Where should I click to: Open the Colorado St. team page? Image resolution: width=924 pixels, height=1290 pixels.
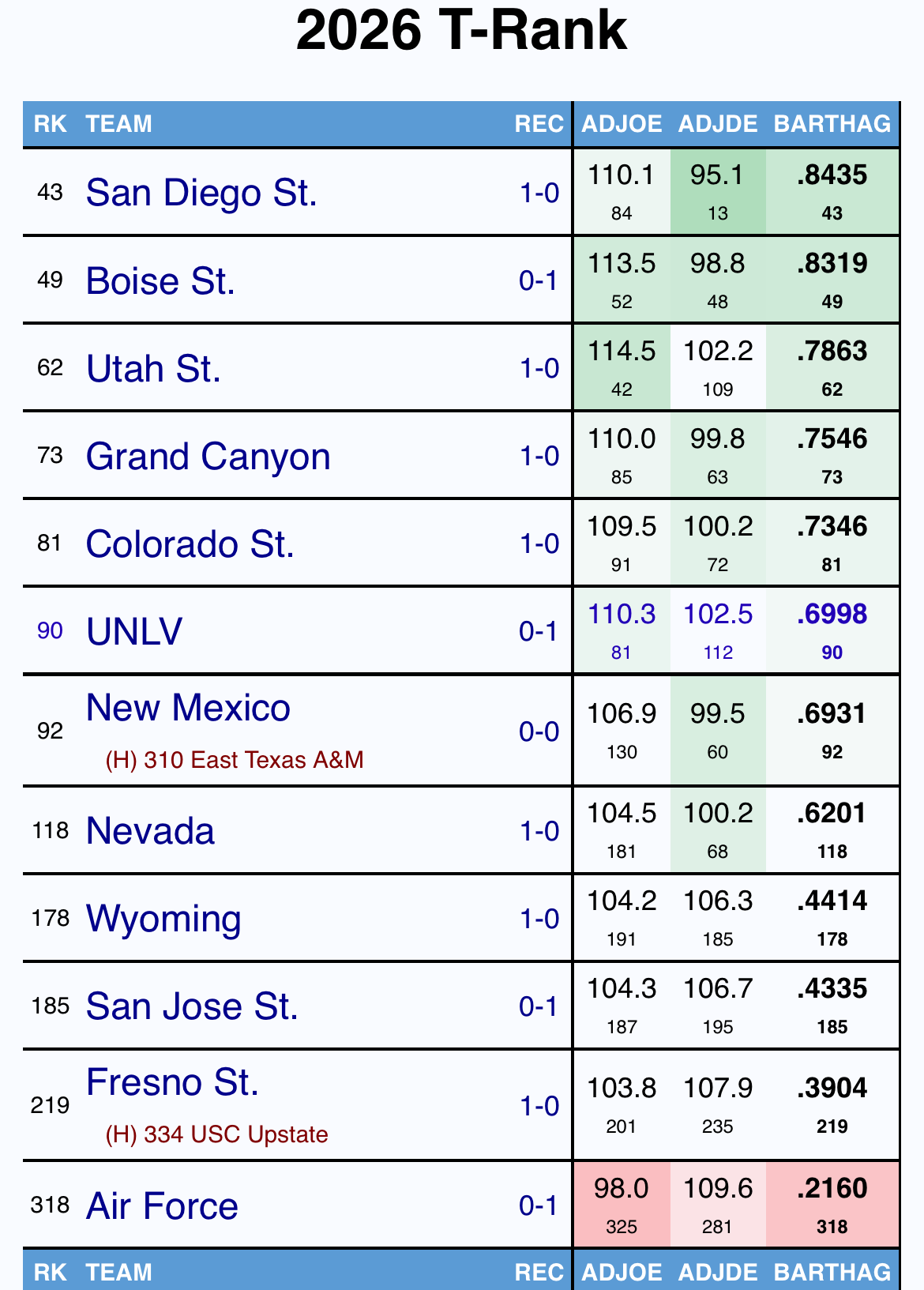[x=190, y=544]
